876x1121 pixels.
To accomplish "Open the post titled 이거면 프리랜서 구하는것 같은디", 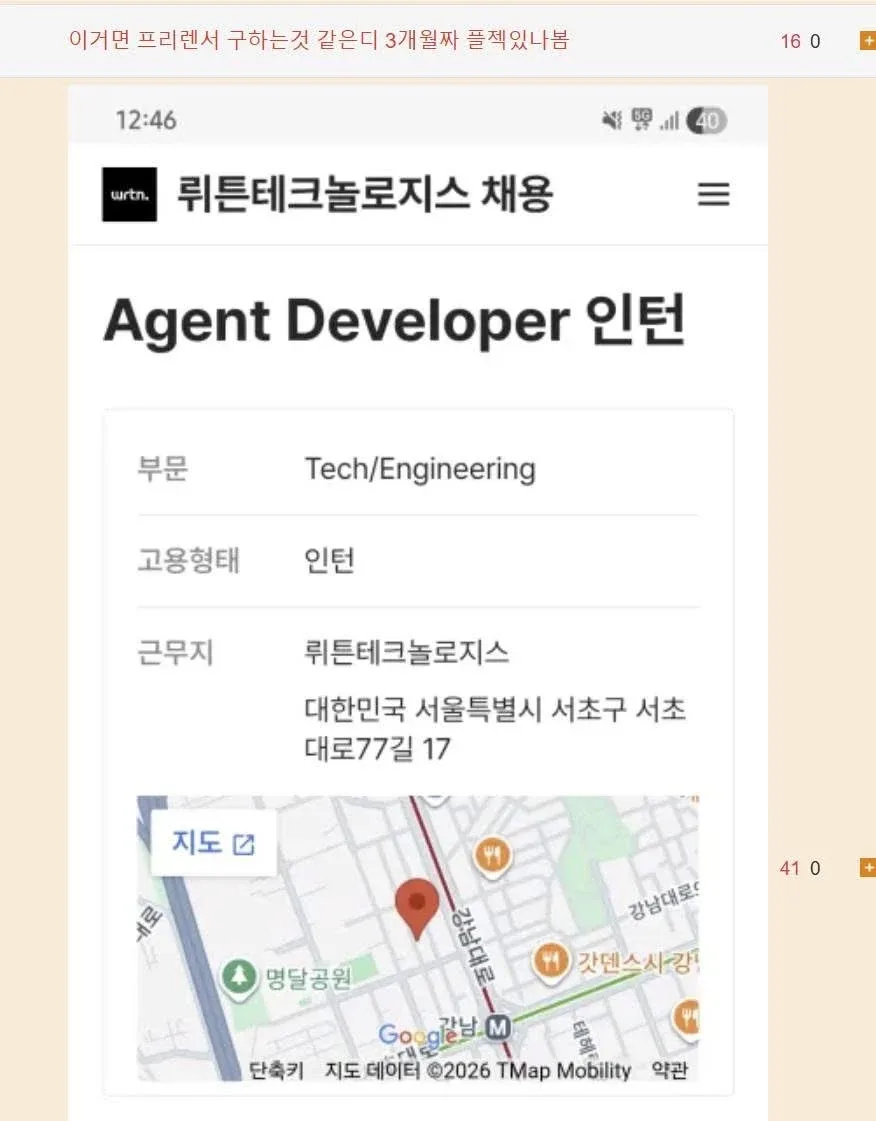I will click(x=319, y=40).
